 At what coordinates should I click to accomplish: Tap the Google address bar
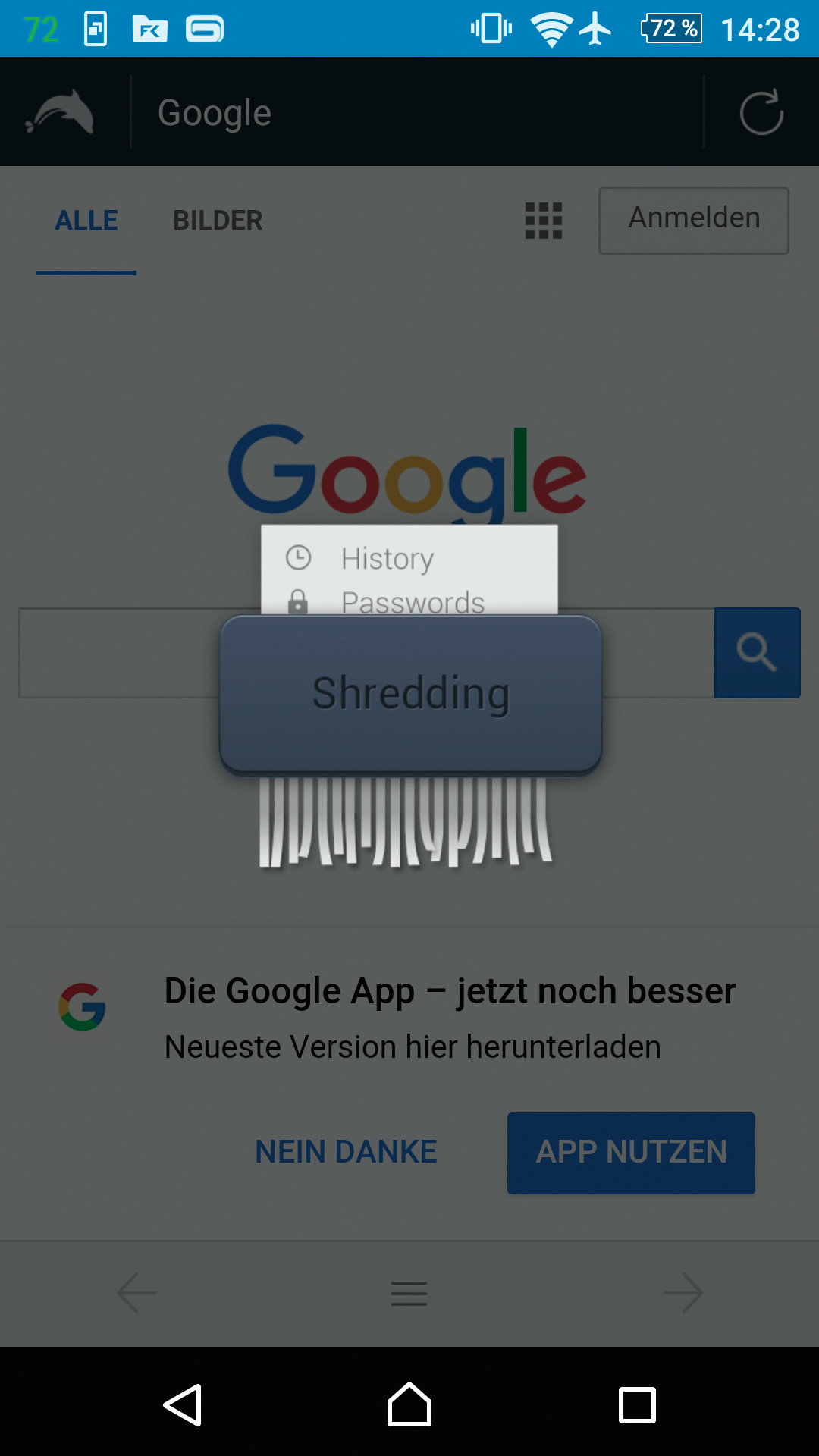417,112
